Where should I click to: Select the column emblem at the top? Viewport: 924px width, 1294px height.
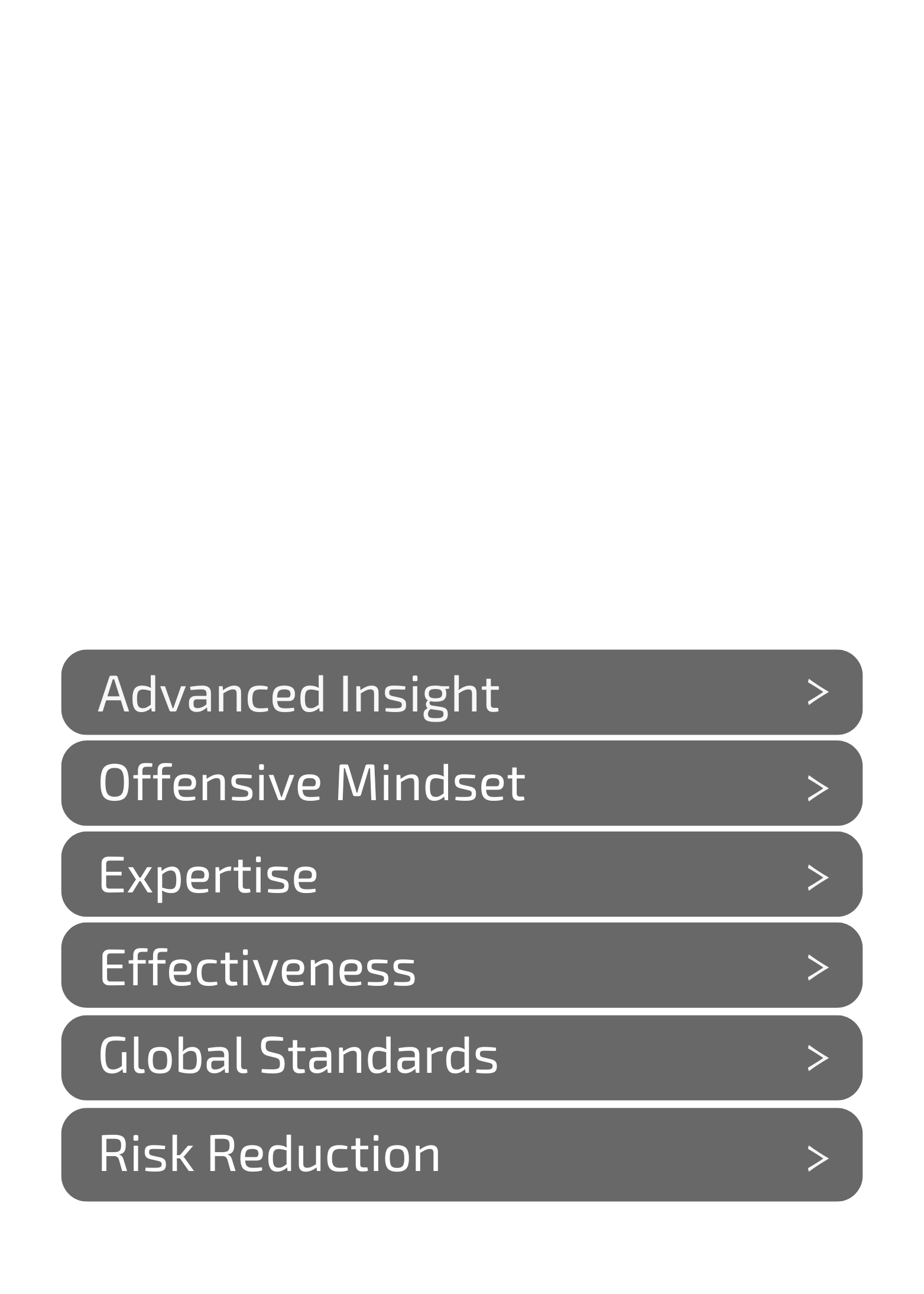(461, 266)
